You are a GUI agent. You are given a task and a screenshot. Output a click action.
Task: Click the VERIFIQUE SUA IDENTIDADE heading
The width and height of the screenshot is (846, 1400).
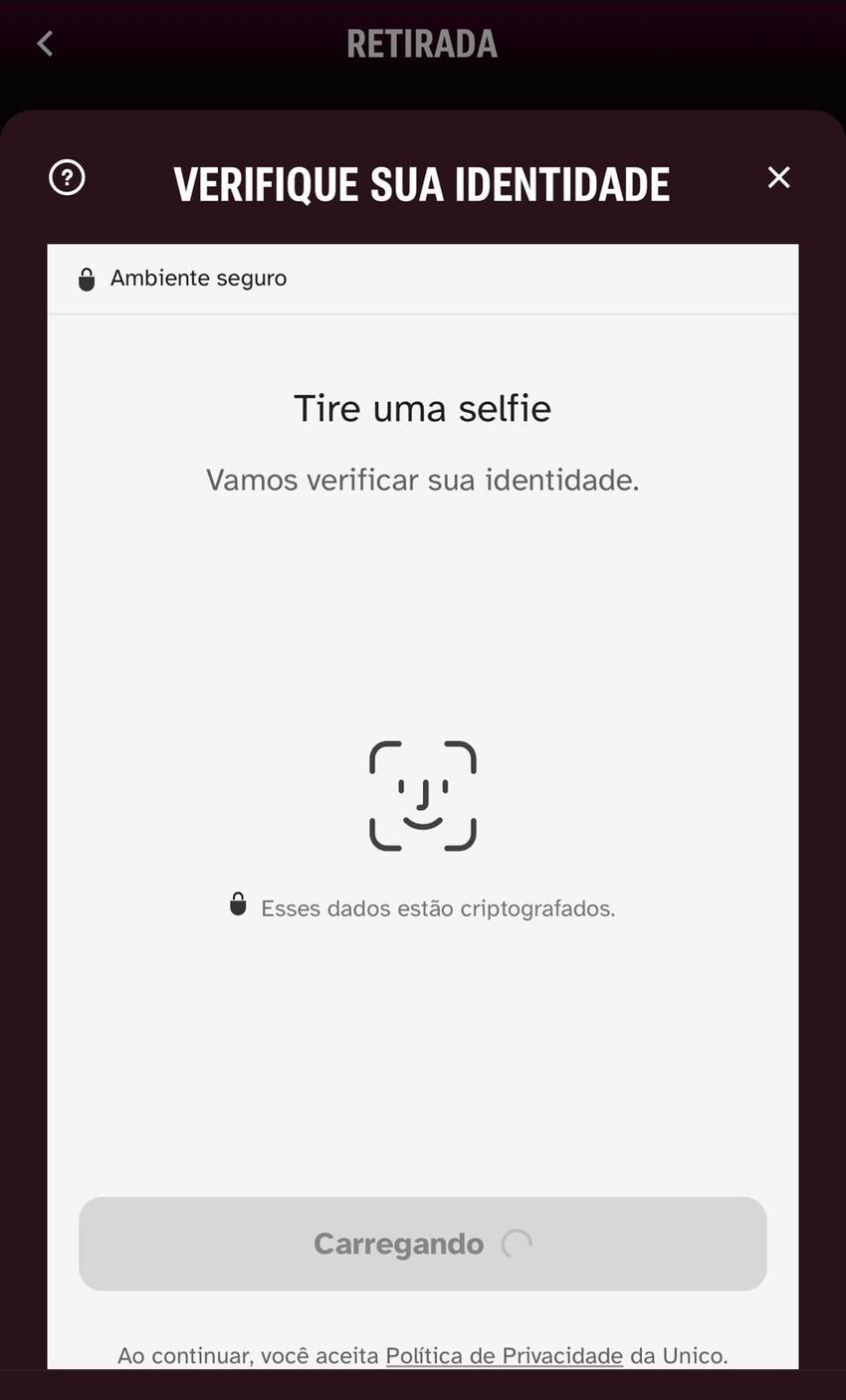[422, 183]
